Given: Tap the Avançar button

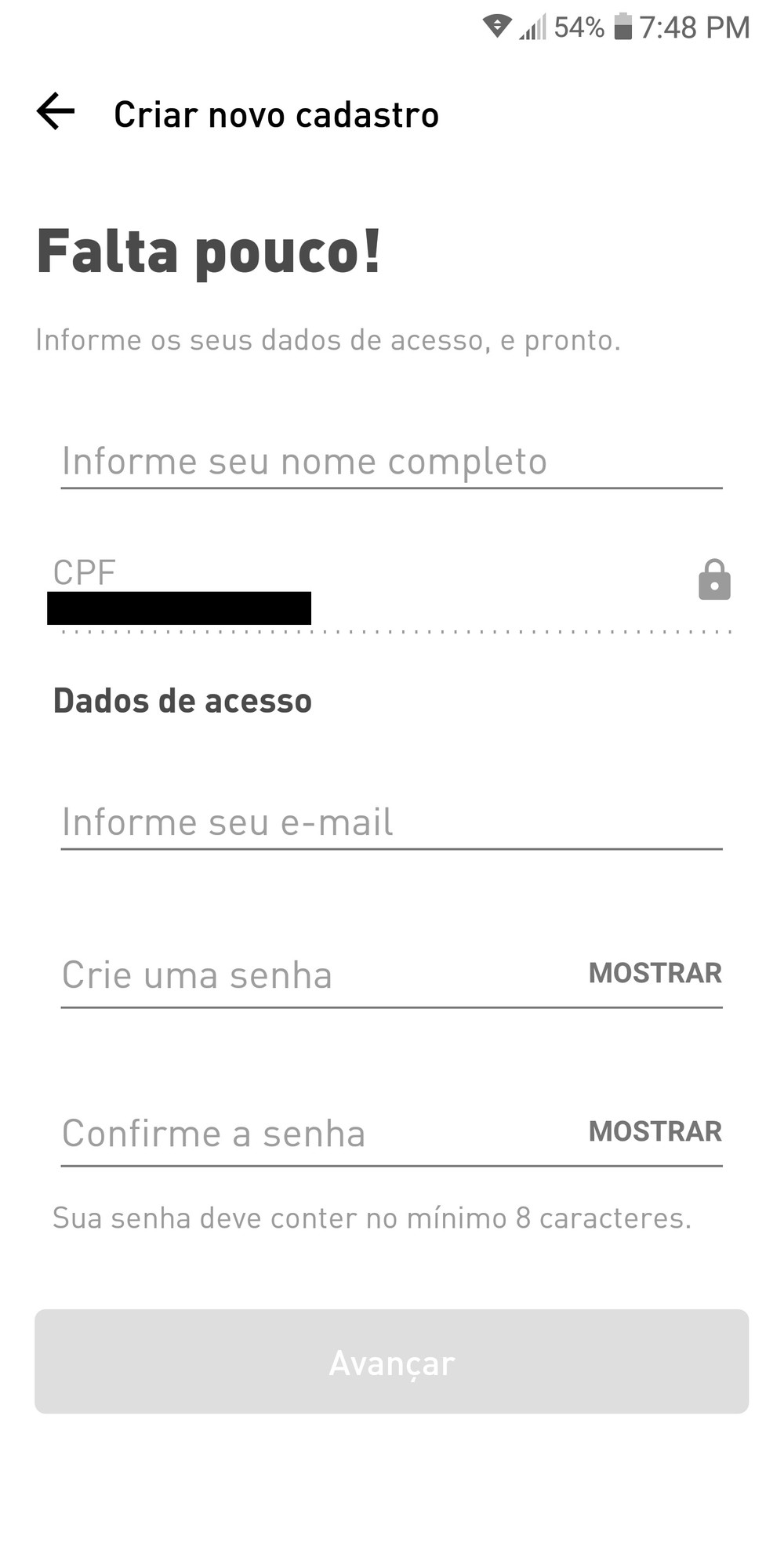Looking at the screenshot, I should click(x=391, y=1362).
